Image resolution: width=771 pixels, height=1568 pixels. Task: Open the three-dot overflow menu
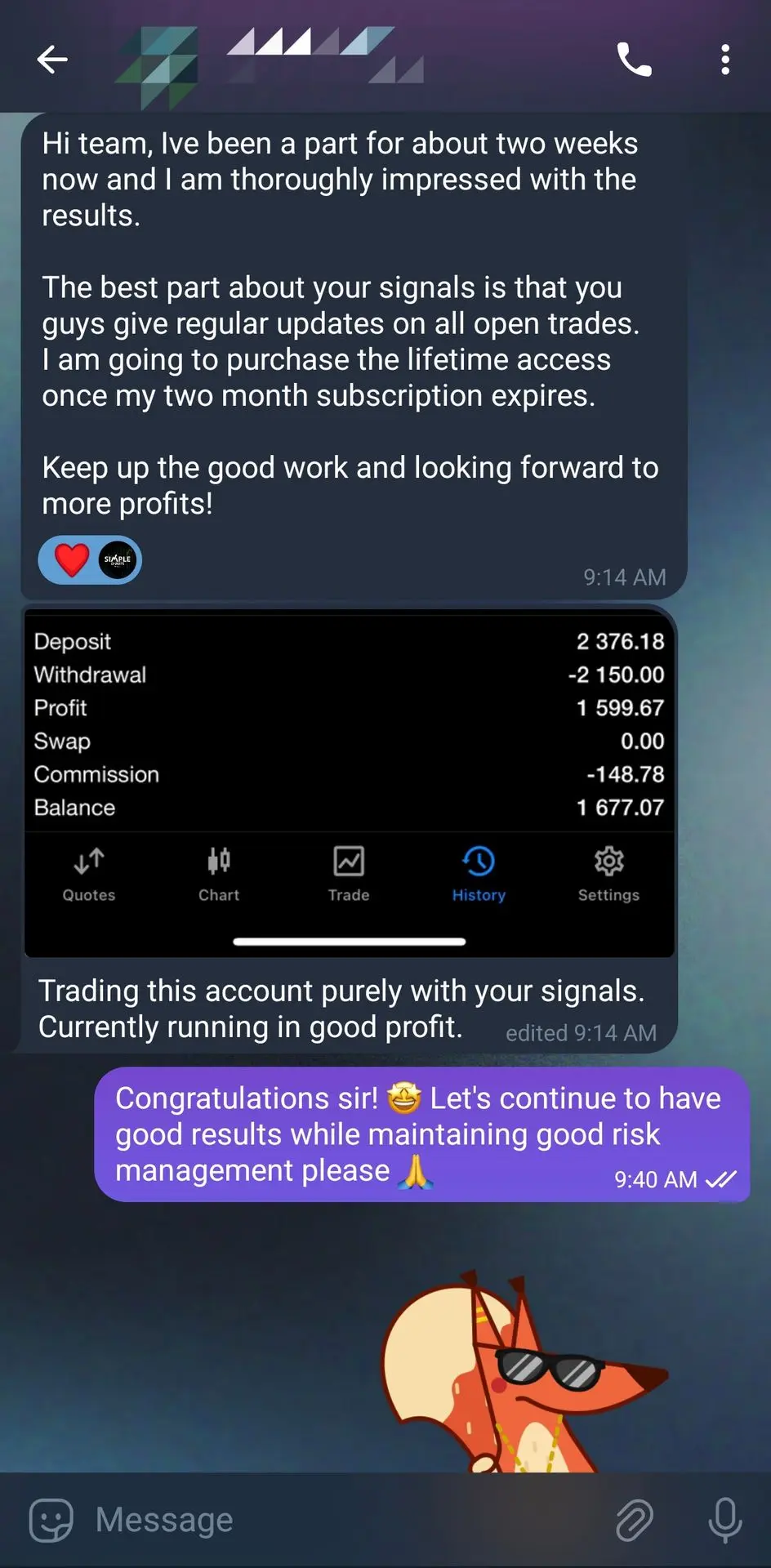[x=725, y=59]
